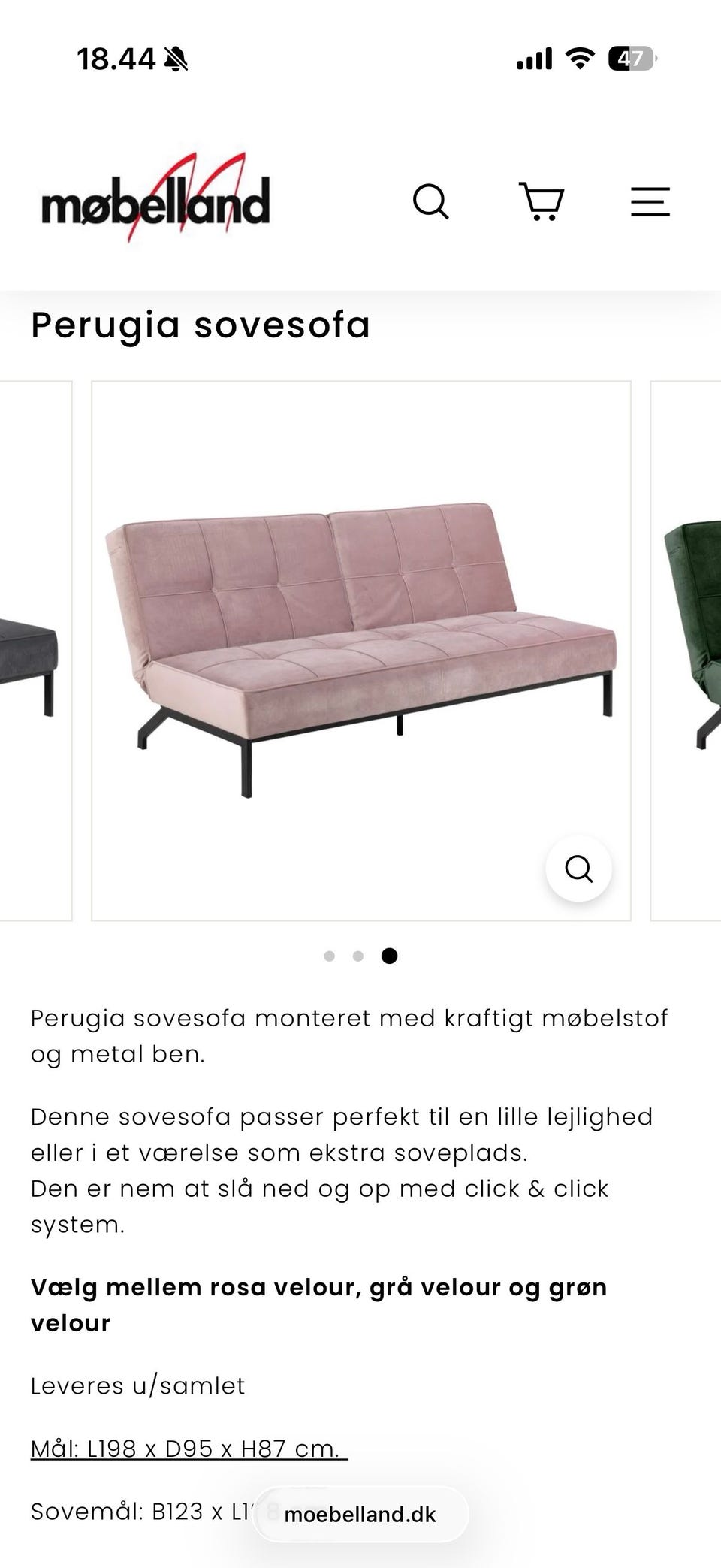Go to the Møbelland home page
This screenshot has height=1568, width=721.
pyautogui.click(x=155, y=200)
